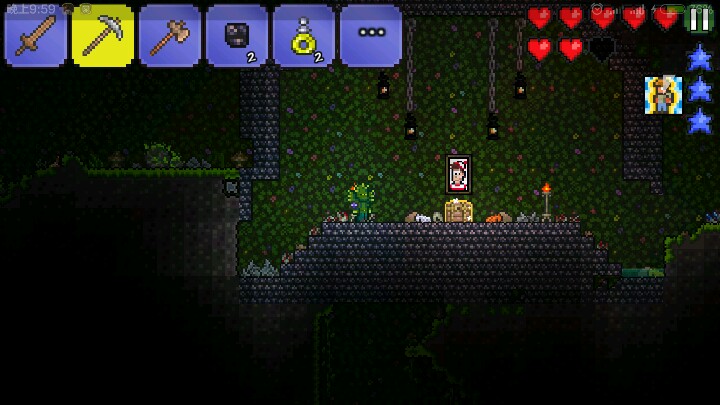This screenshot has height=405, width=720.
Task: Pause the game
Action: 698,19
